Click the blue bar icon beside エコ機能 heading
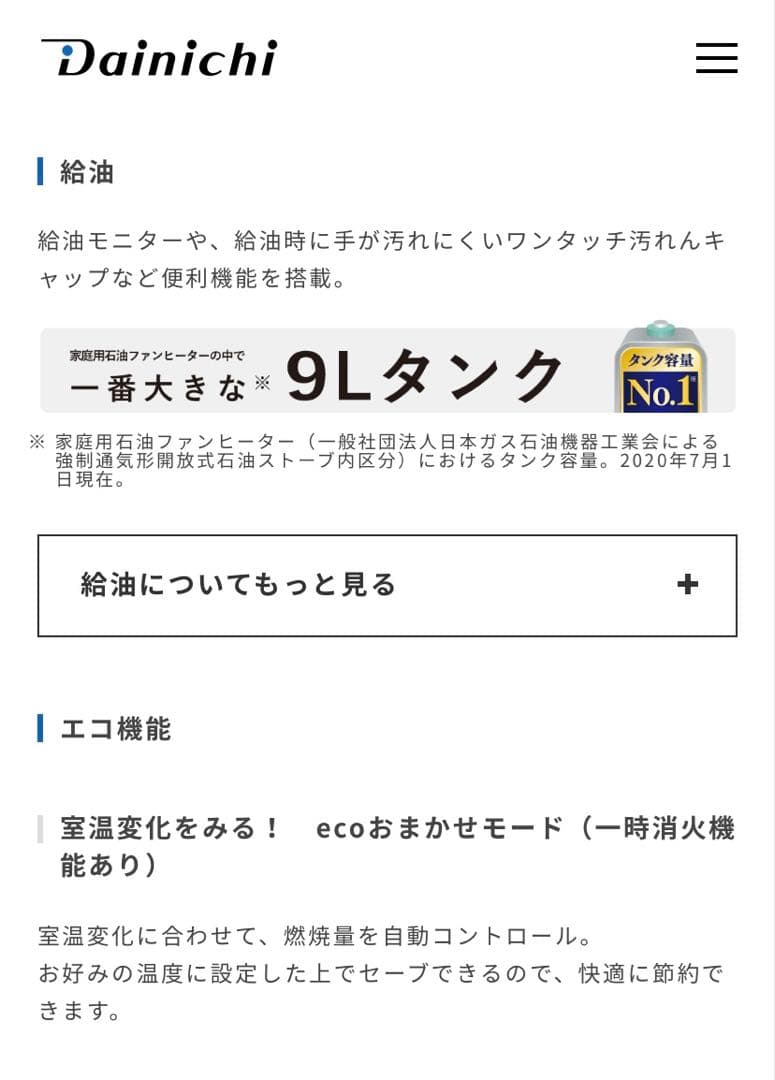This screenshot has width=775, height=1080. 40,729
